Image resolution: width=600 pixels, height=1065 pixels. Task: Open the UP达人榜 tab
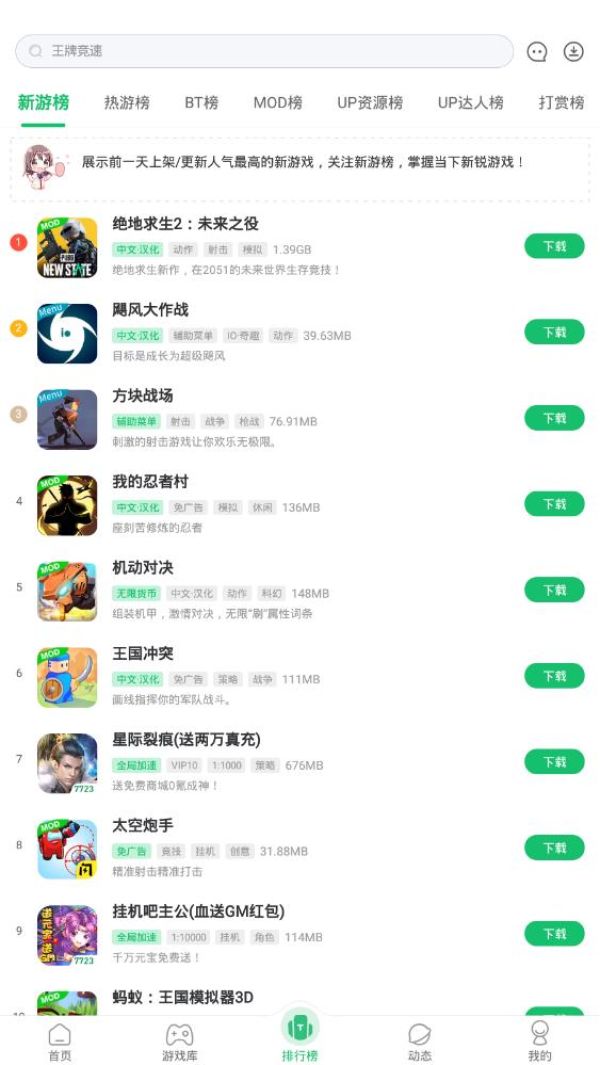pos(470,102)
